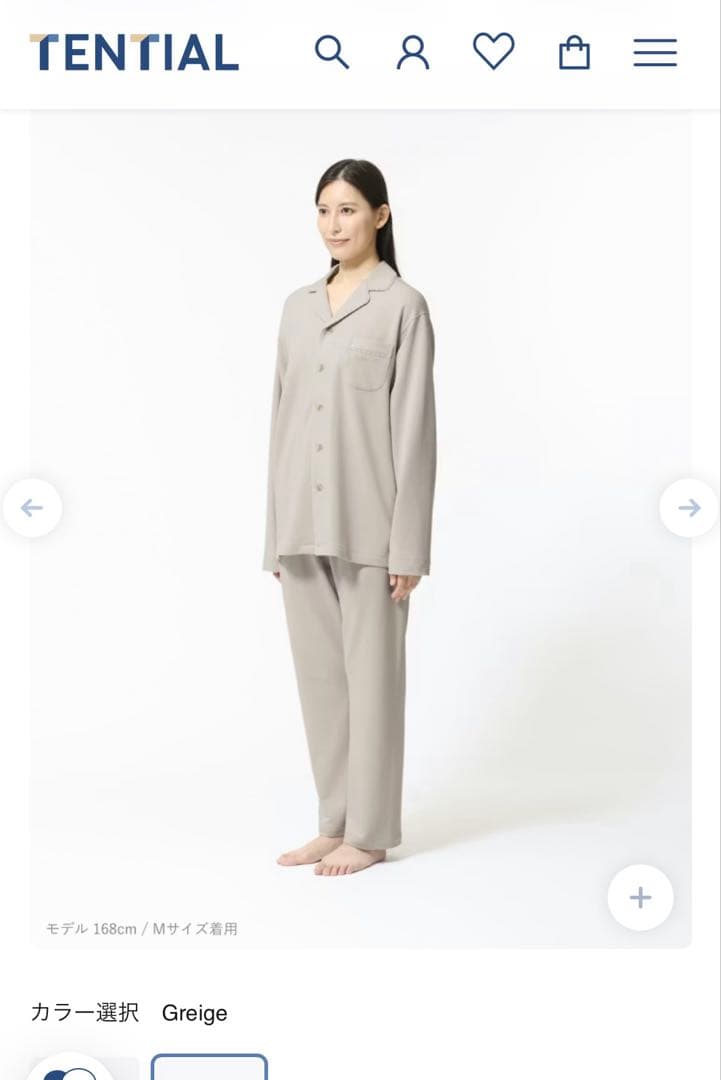This screenshot has height=1080, width=721.
Task: Select the Greige color swatch
Action: (x=209, y=1068)
